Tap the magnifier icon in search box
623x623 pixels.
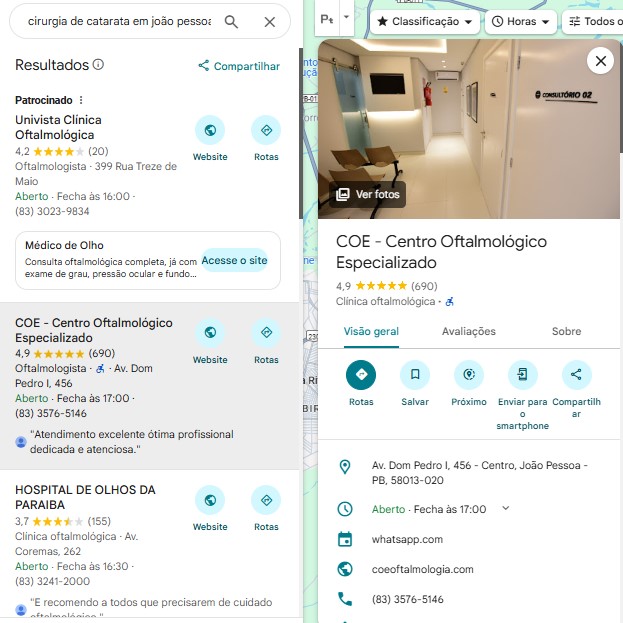point(231,21)
